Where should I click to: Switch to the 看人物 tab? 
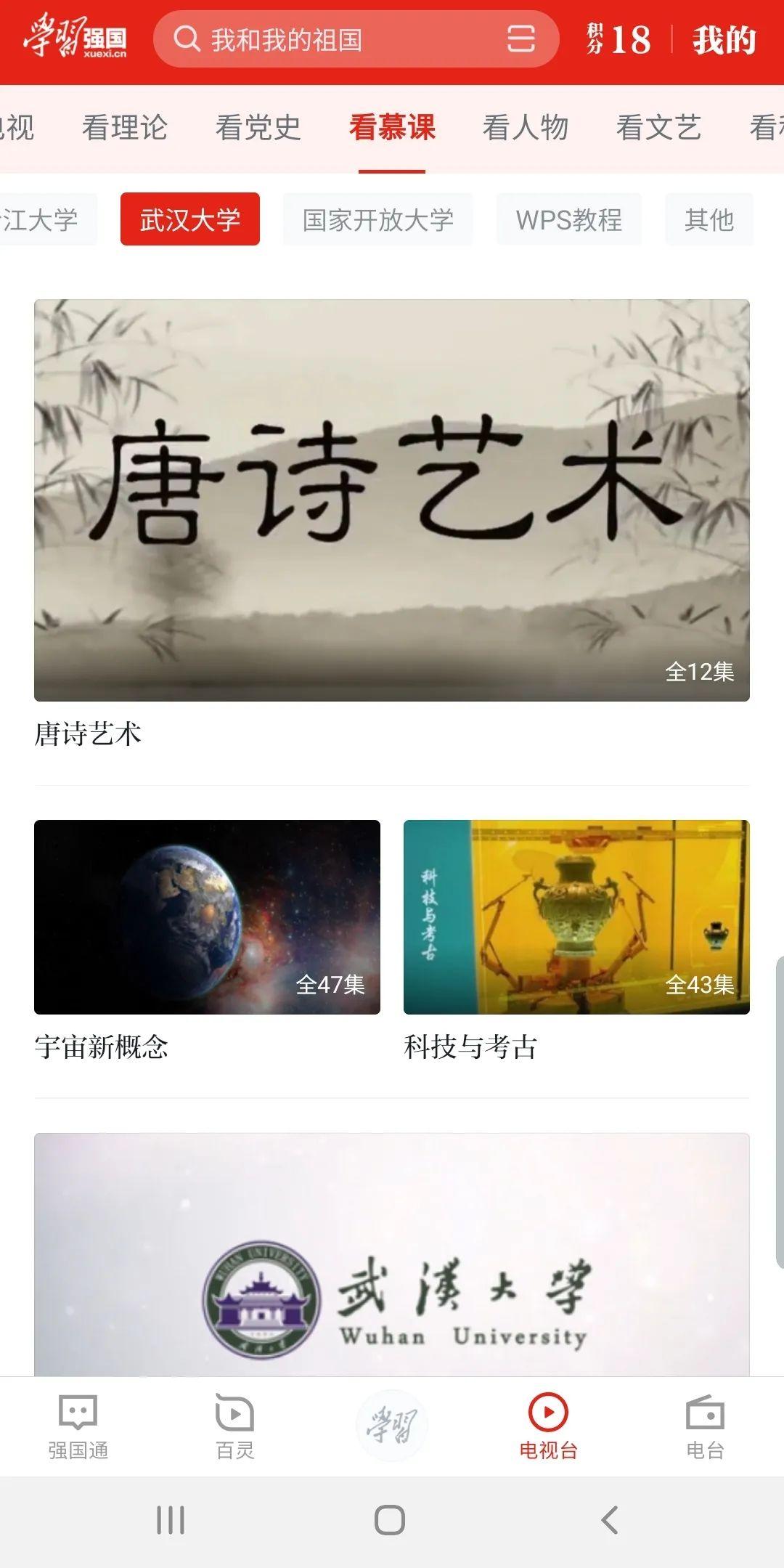coord(526,128)
